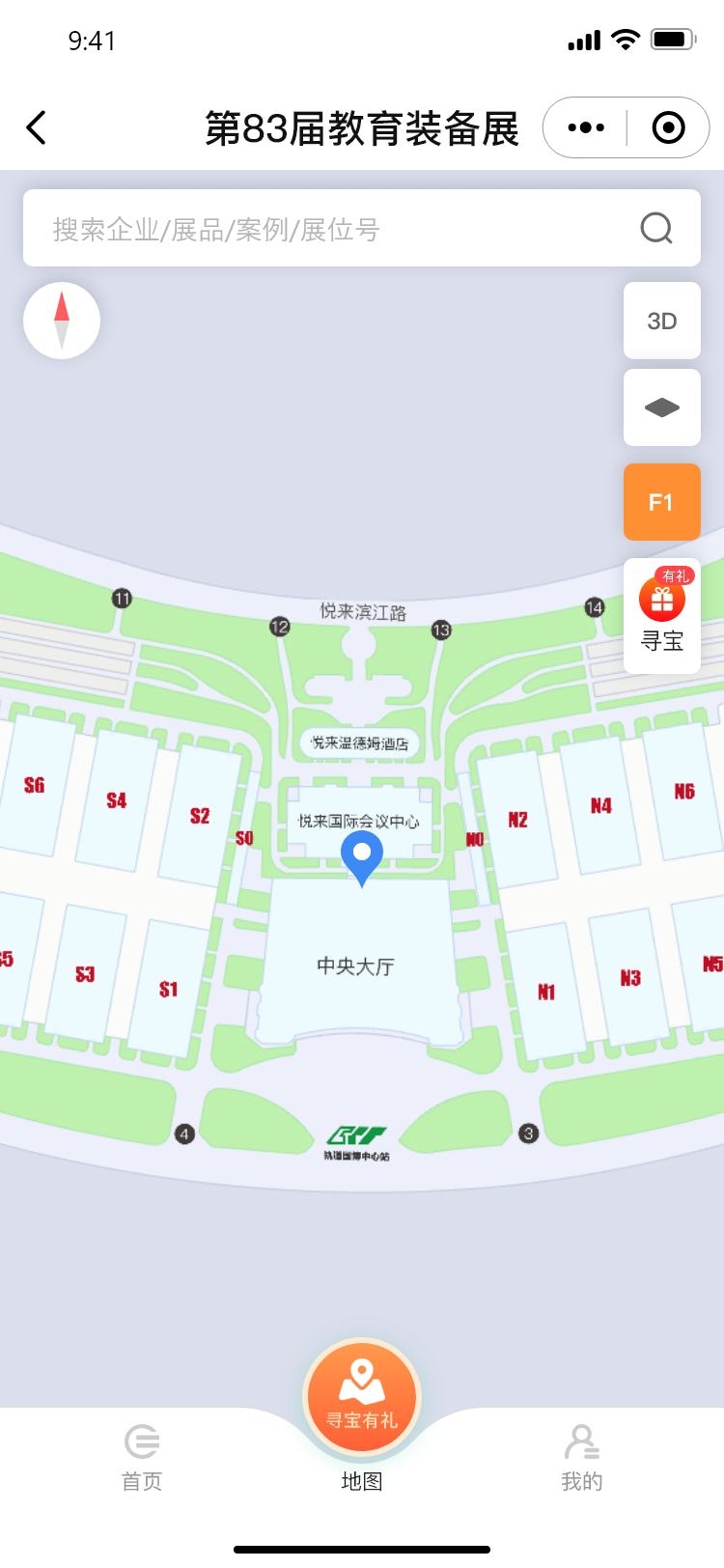Switch the map to 3D view
Screen dimensions: 724x1568
coord(661,321)
